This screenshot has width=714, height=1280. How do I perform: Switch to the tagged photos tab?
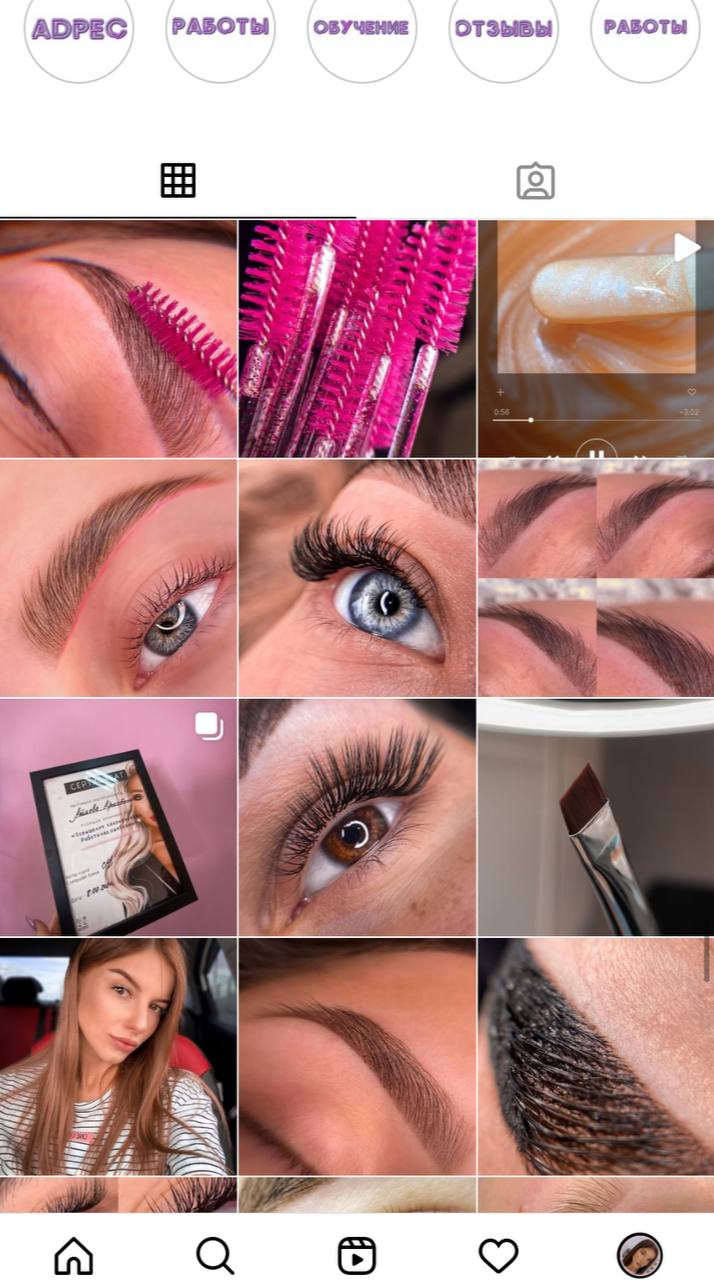tap(535, 181)
